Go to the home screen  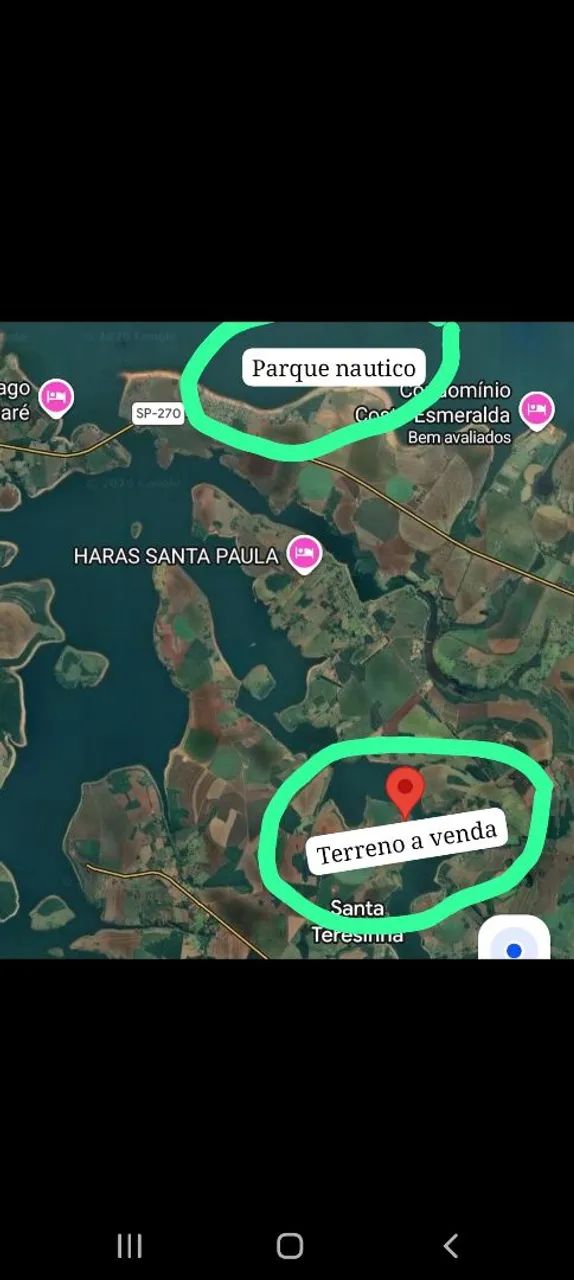point(290,1245)
